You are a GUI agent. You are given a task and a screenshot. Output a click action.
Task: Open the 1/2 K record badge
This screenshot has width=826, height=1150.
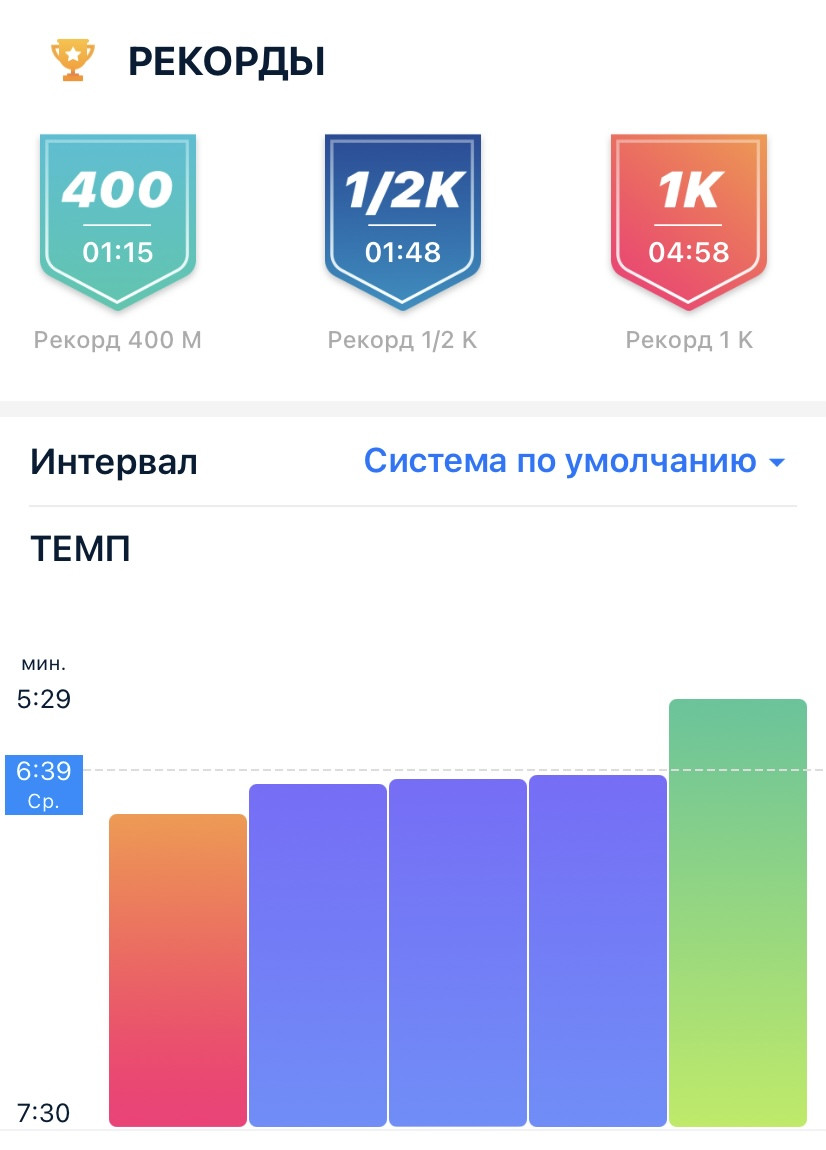[x=403, y=221]
